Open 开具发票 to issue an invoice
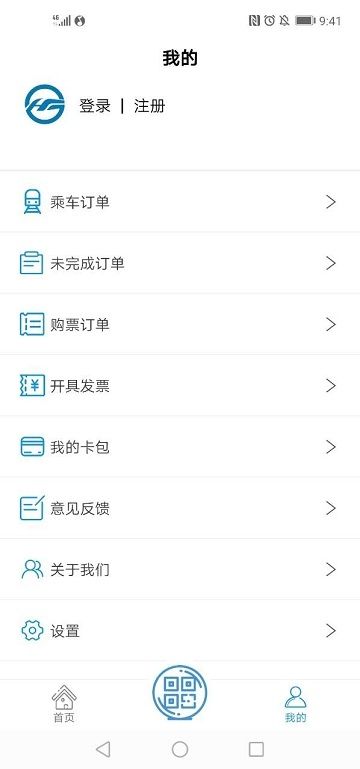Image resolution: width=360 pixels, height=769 pixels. pyautogui.click(x=180, y=385)
